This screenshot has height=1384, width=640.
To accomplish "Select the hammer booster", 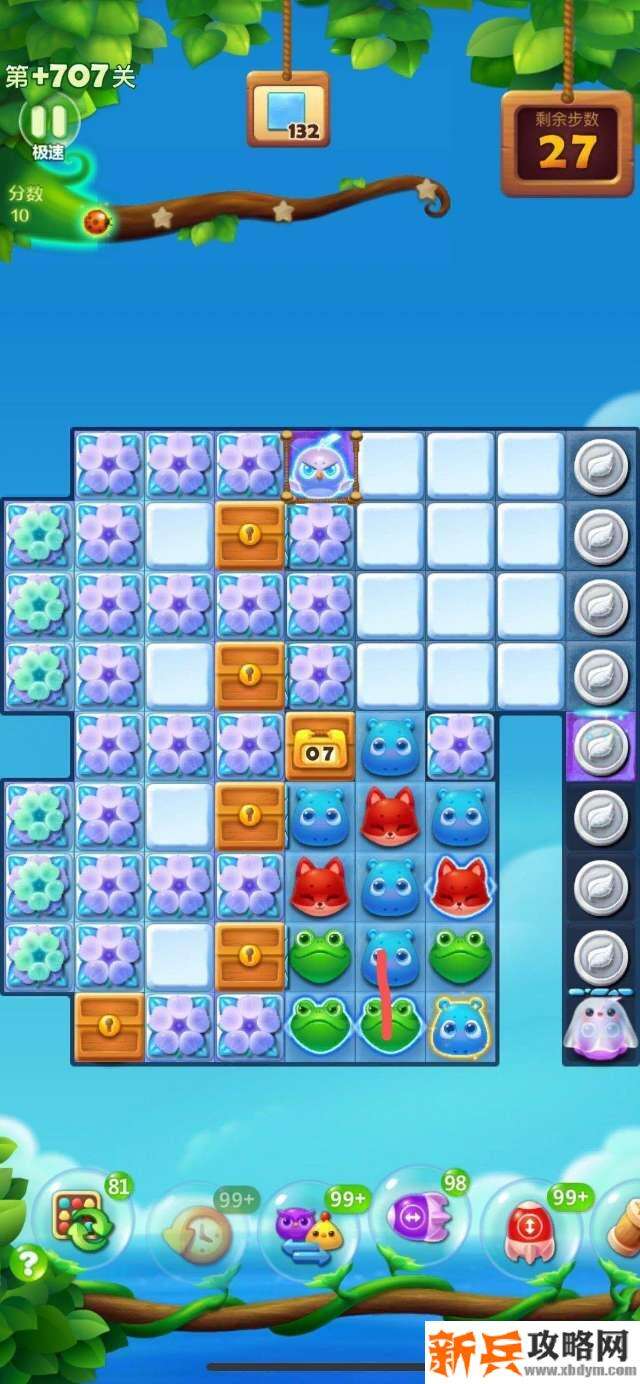I will point(623,1230).
